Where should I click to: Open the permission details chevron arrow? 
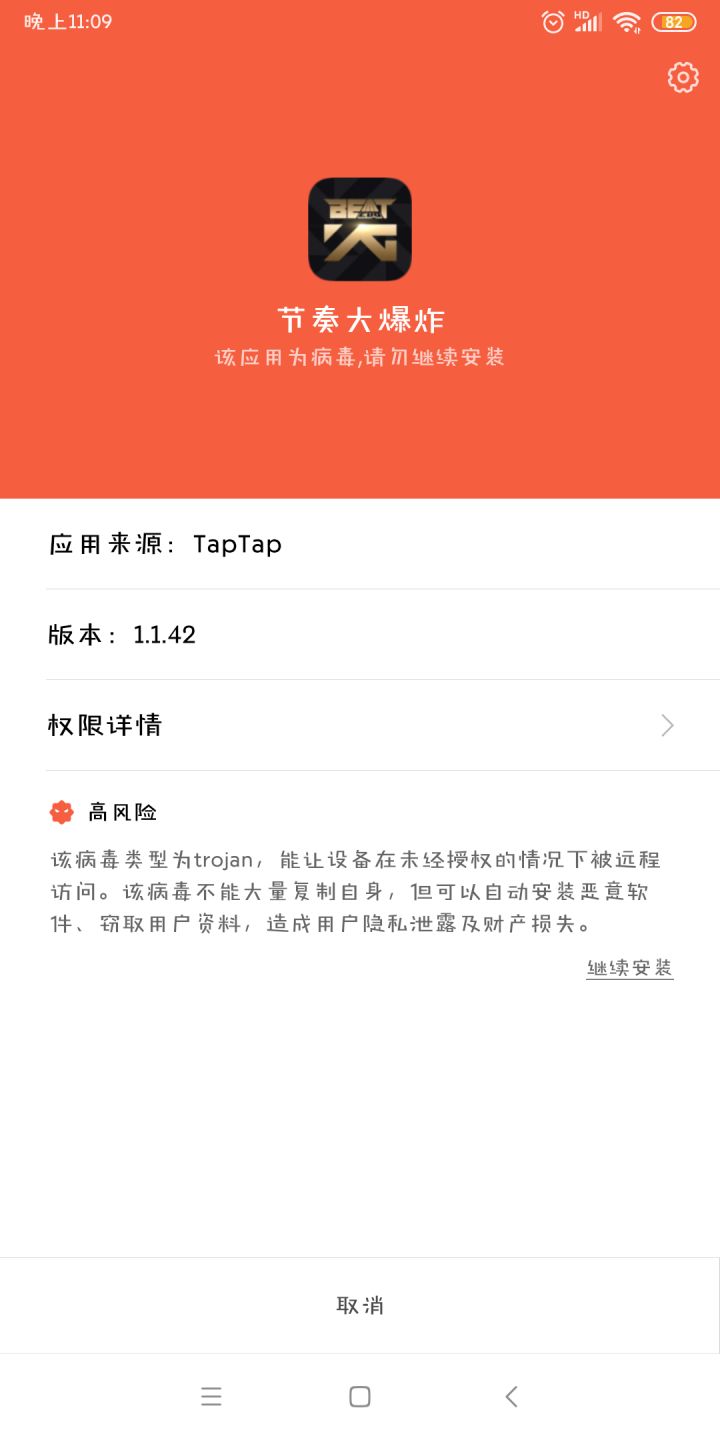pos(666,726)
